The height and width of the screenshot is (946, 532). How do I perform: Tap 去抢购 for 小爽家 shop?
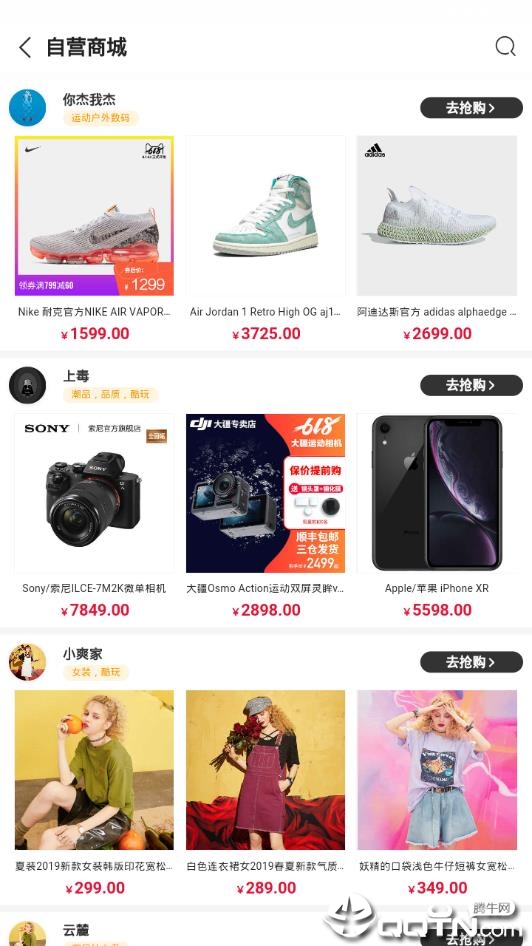click(x=471, y=662)
